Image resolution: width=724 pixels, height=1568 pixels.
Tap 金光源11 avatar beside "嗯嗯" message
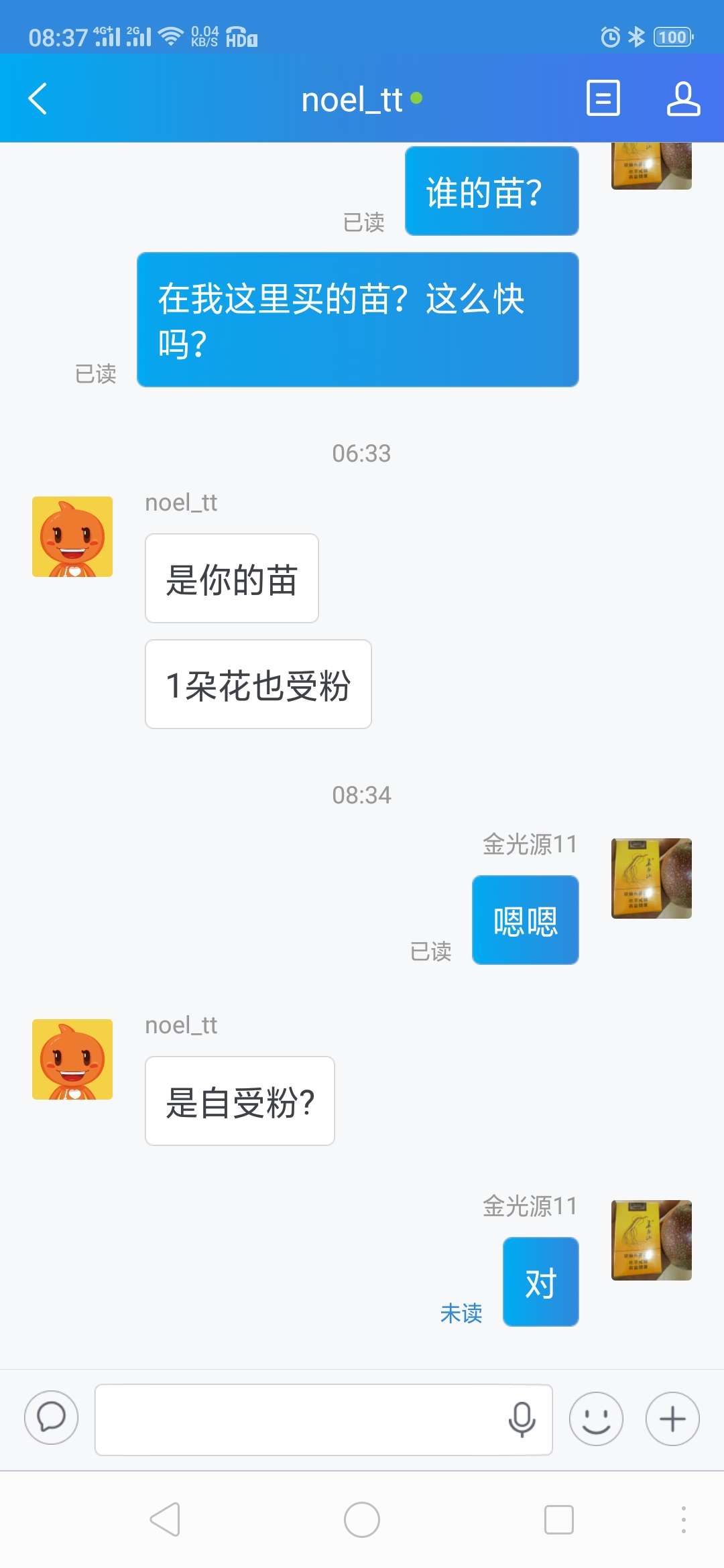pyautogui.click(x=652, y=878)
